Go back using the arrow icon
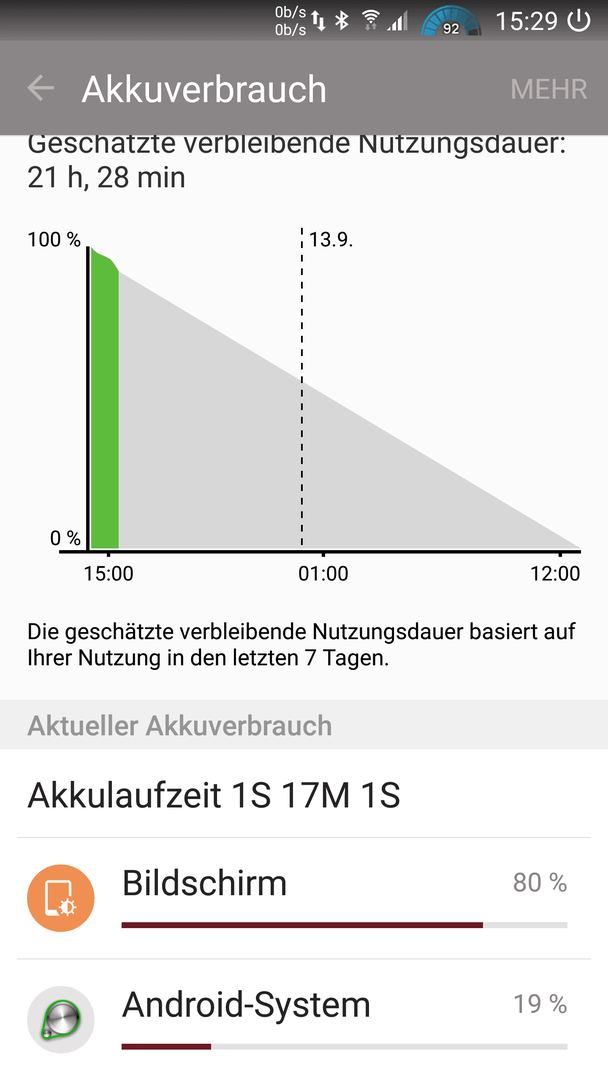Screen dimensions: 608x1080 (x=41, y=88)
